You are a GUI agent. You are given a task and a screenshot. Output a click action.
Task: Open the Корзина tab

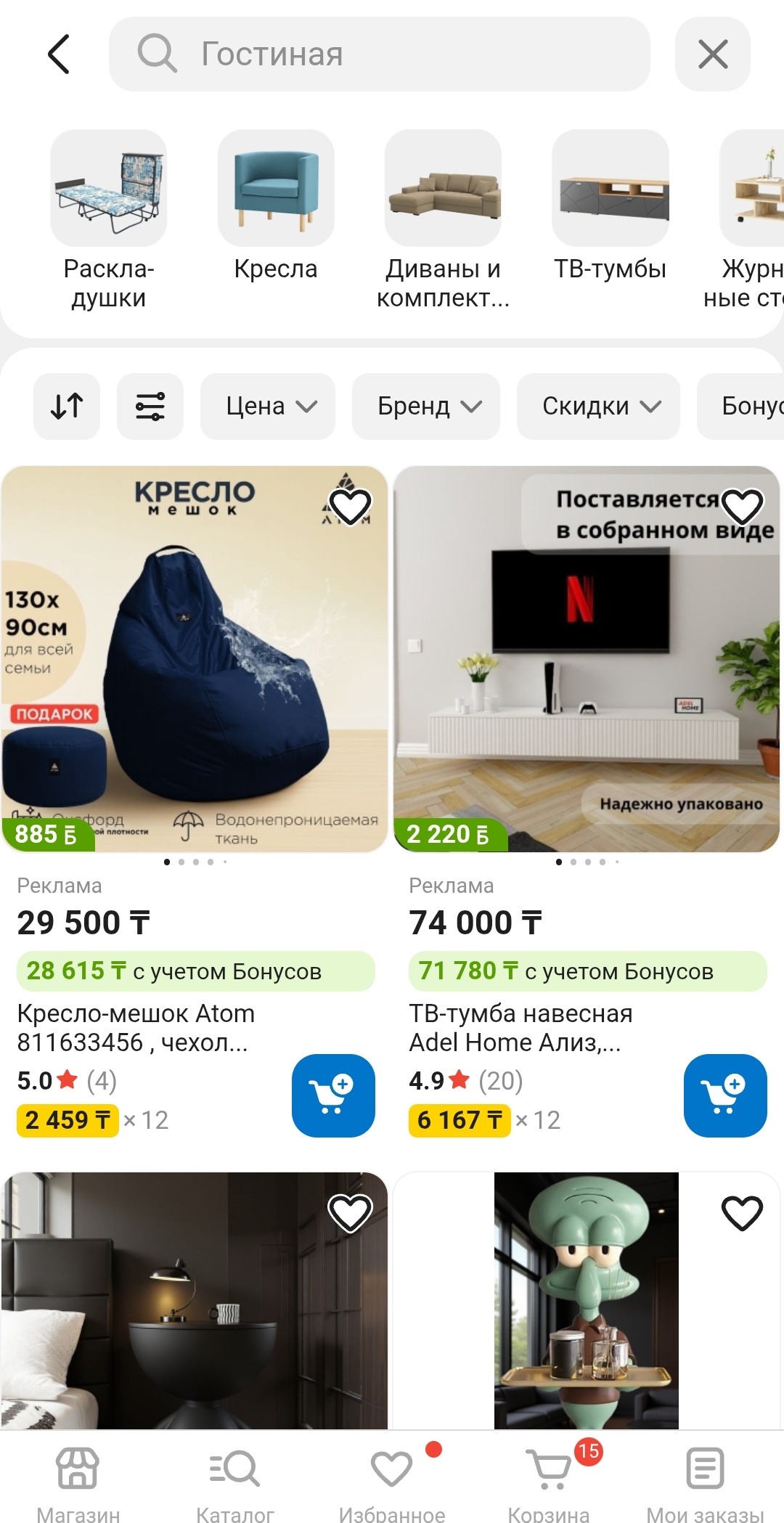[550, 1482]
